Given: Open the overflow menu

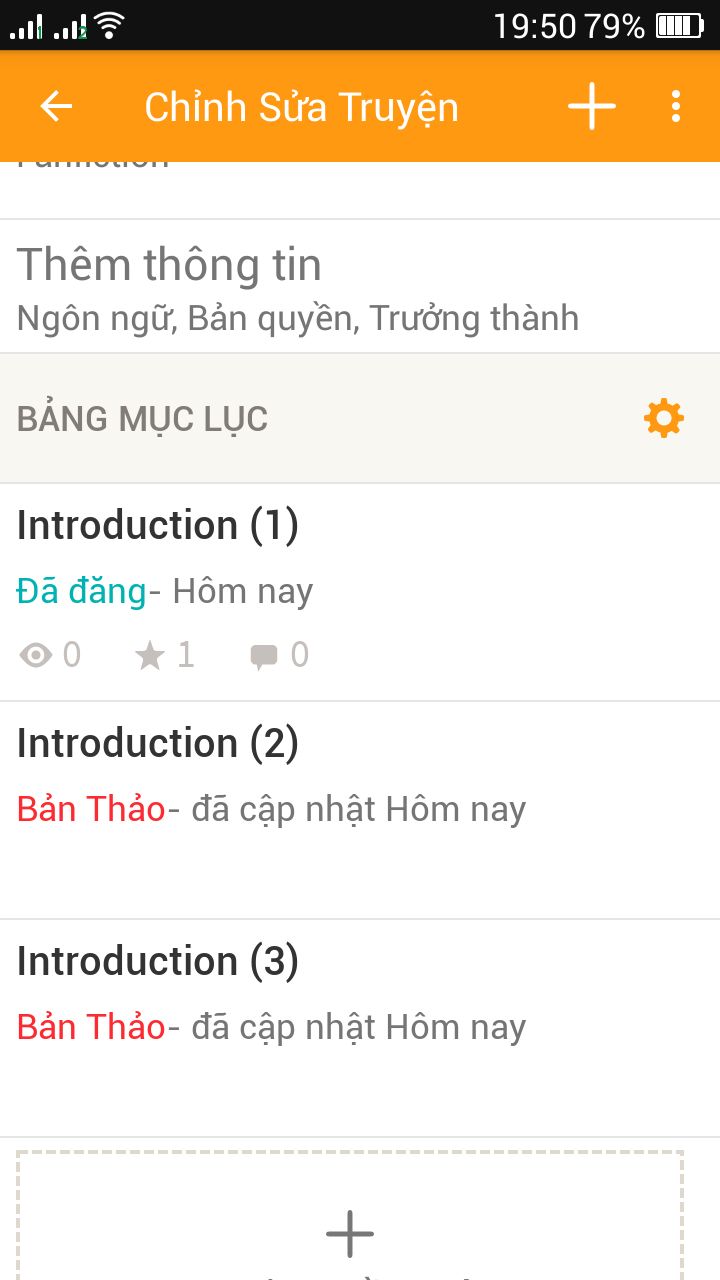Looking at the screenshot, I should (x=676, y=106).
